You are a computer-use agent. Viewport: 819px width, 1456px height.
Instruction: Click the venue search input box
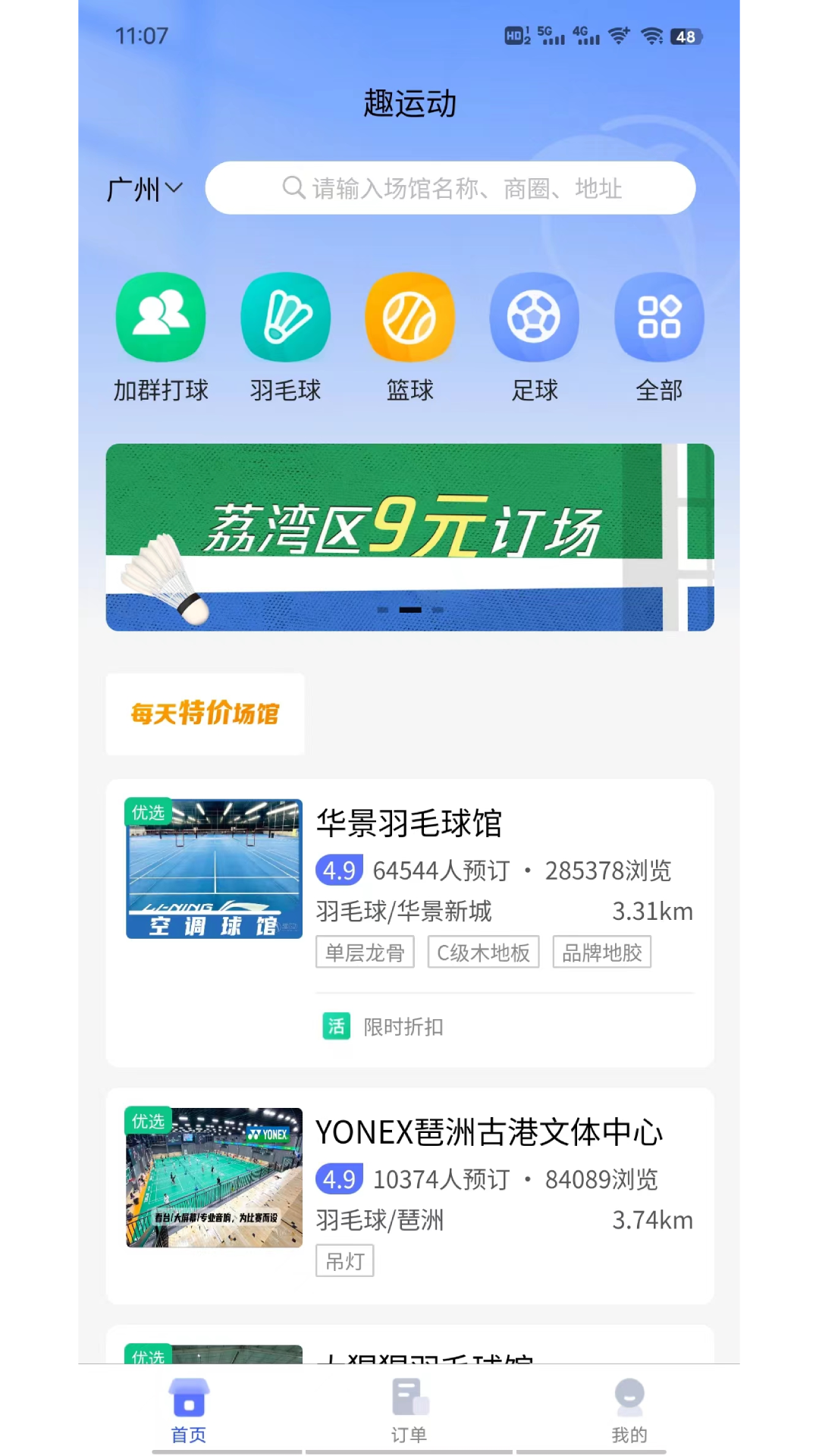click(450, 188)
